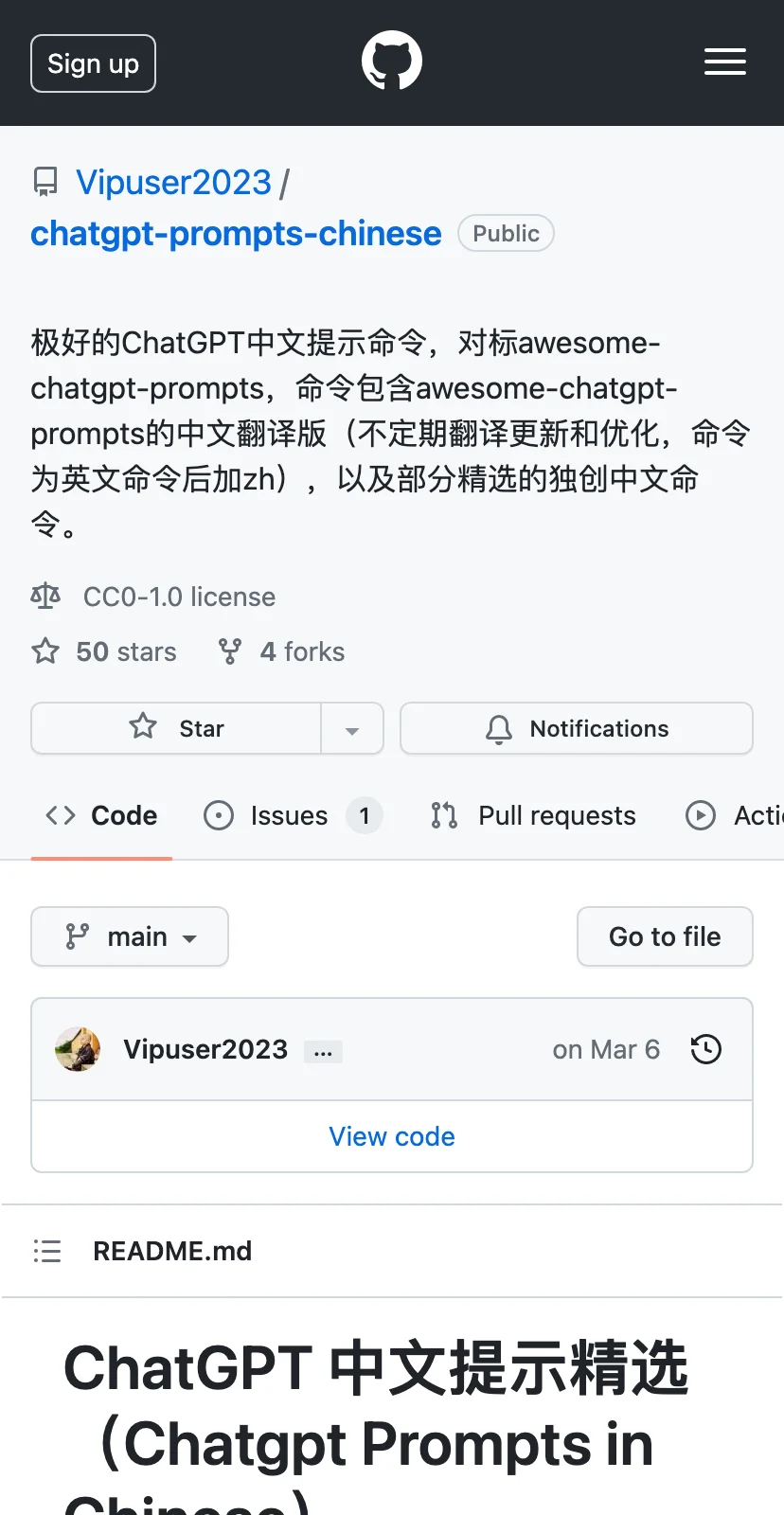This screenshot has height=1515, width=784.
Task: Switch to the Code tab
Action: pyautogui.click(x=102, y=815)
